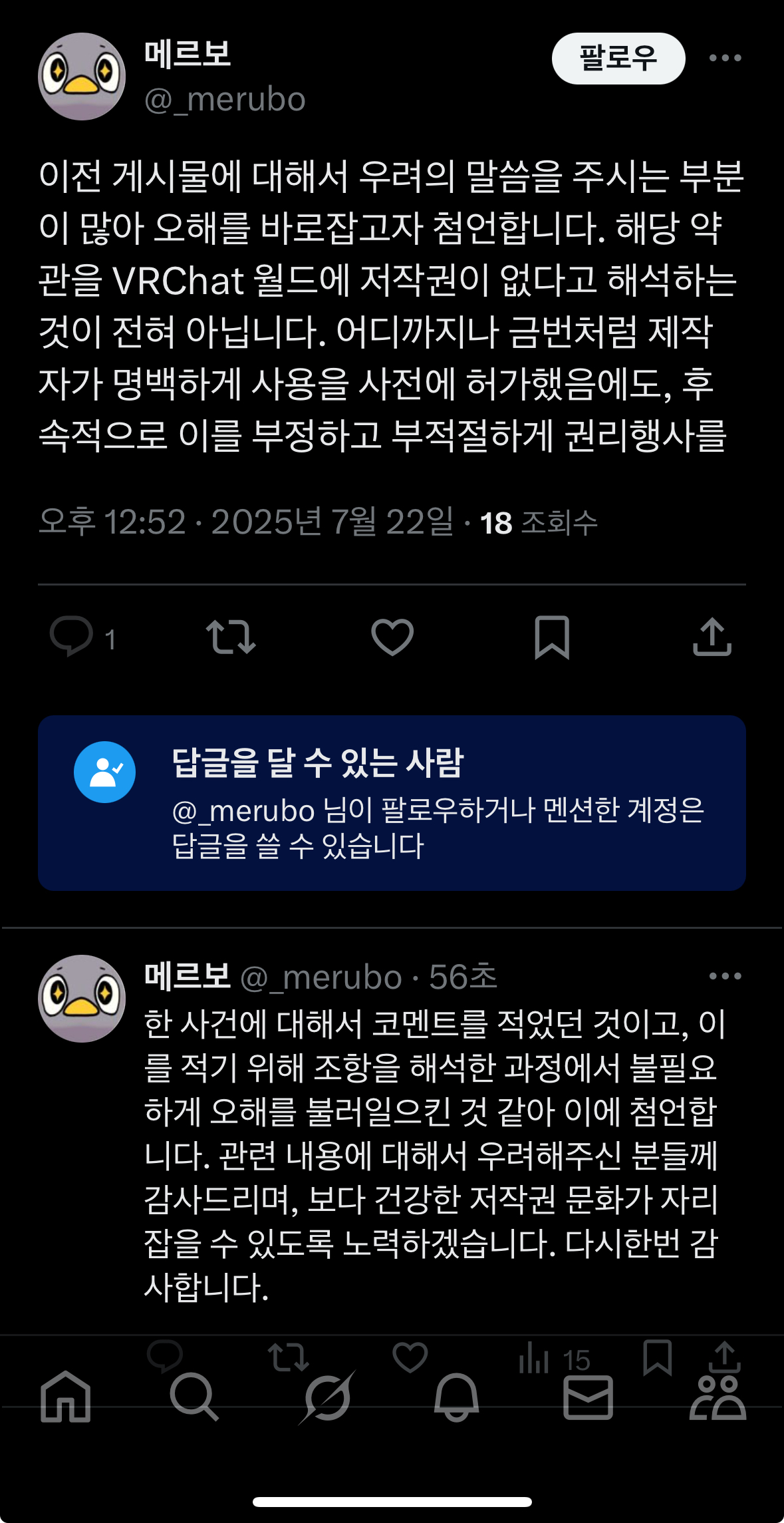The image size is (784, 1523).
Task: Bookmark the main post
Action: pyautogui.click(x=552, y=637)
